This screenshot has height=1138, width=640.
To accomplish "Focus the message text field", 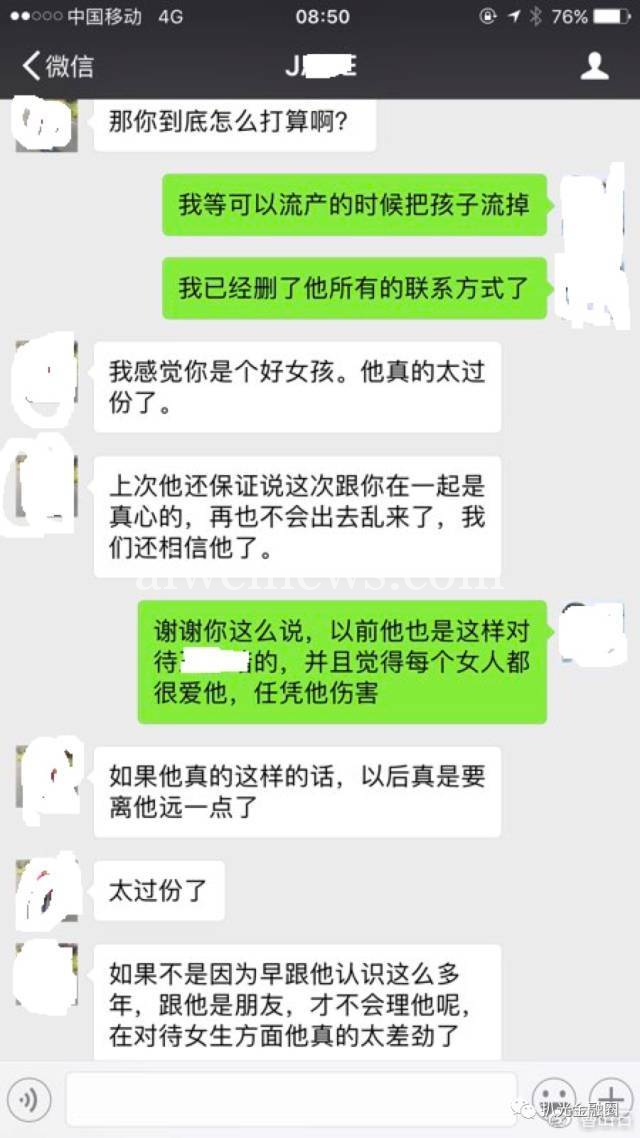I will (x=291, y=1099).
